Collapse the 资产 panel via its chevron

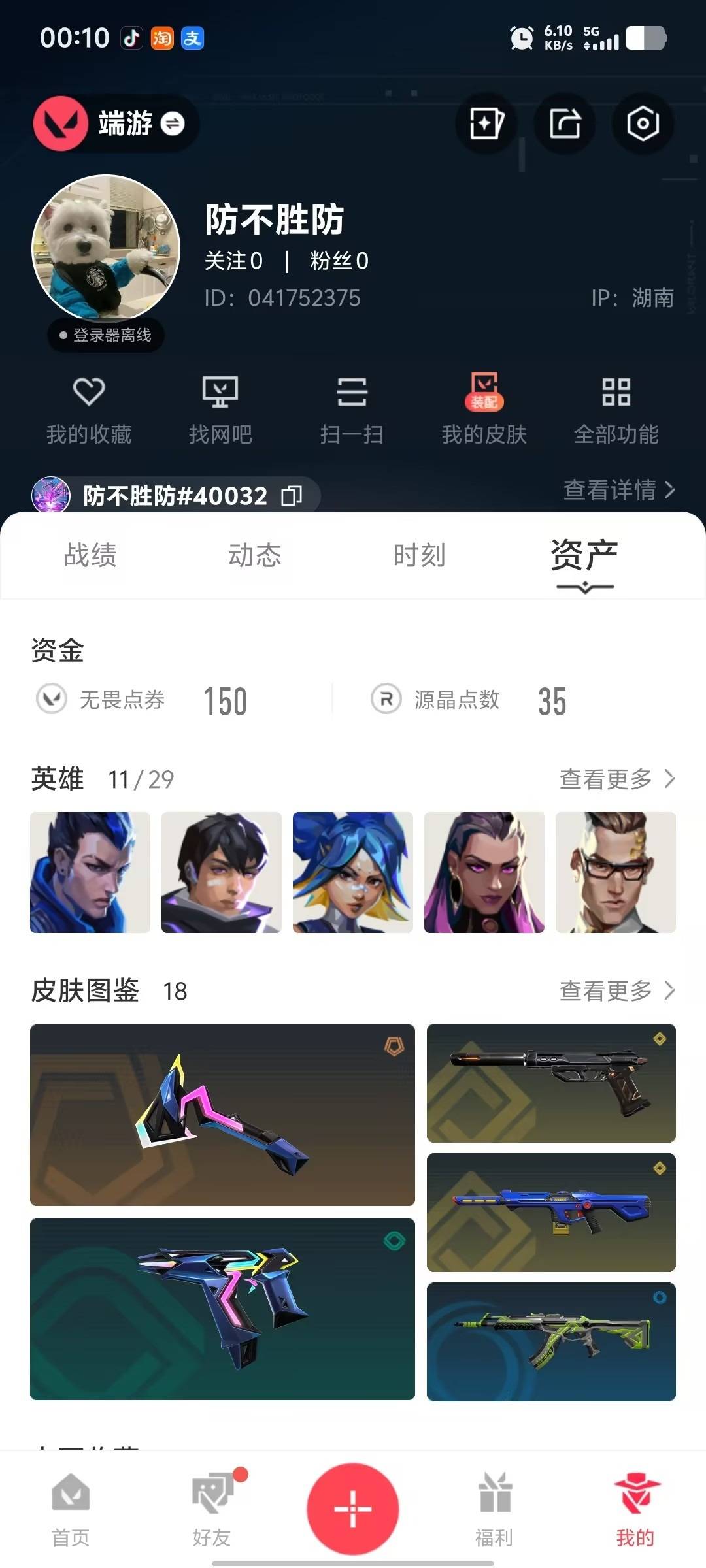(584, 587)
